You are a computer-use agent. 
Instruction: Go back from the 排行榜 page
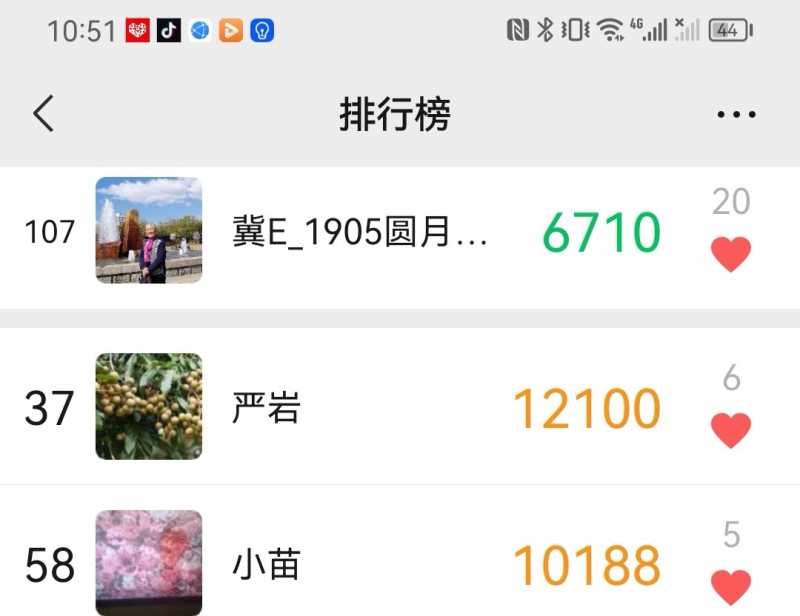[43, 114]
